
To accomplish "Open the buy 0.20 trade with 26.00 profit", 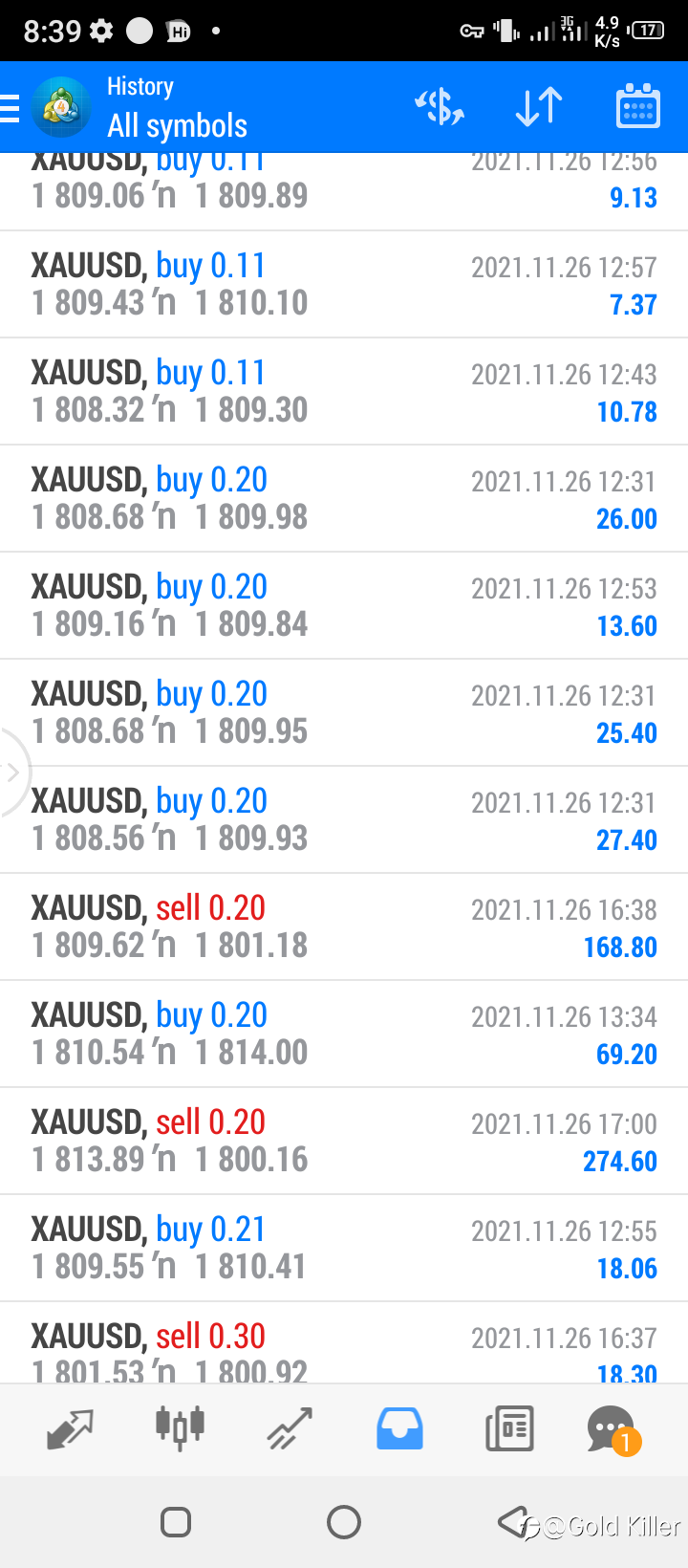I will click(344, 498).
